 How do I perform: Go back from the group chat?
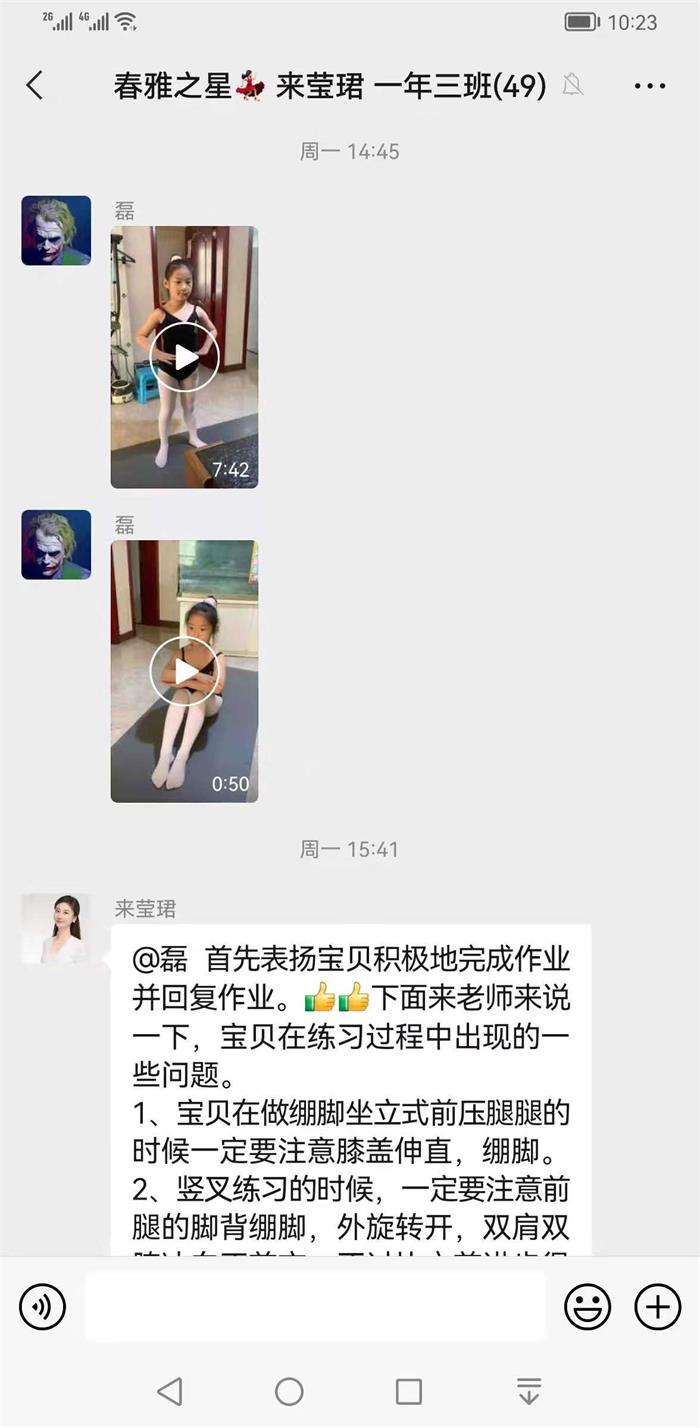click(35, 86)
